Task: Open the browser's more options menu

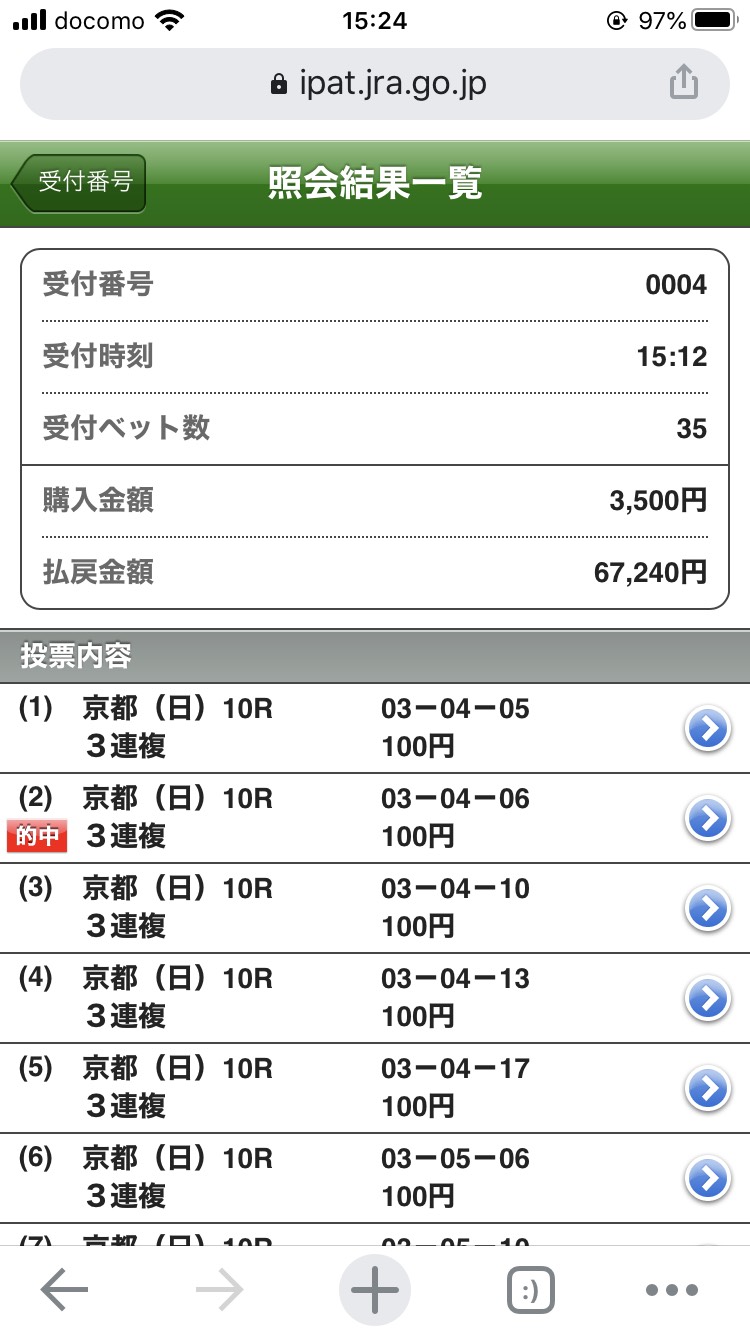Action: coord(671,1291)
